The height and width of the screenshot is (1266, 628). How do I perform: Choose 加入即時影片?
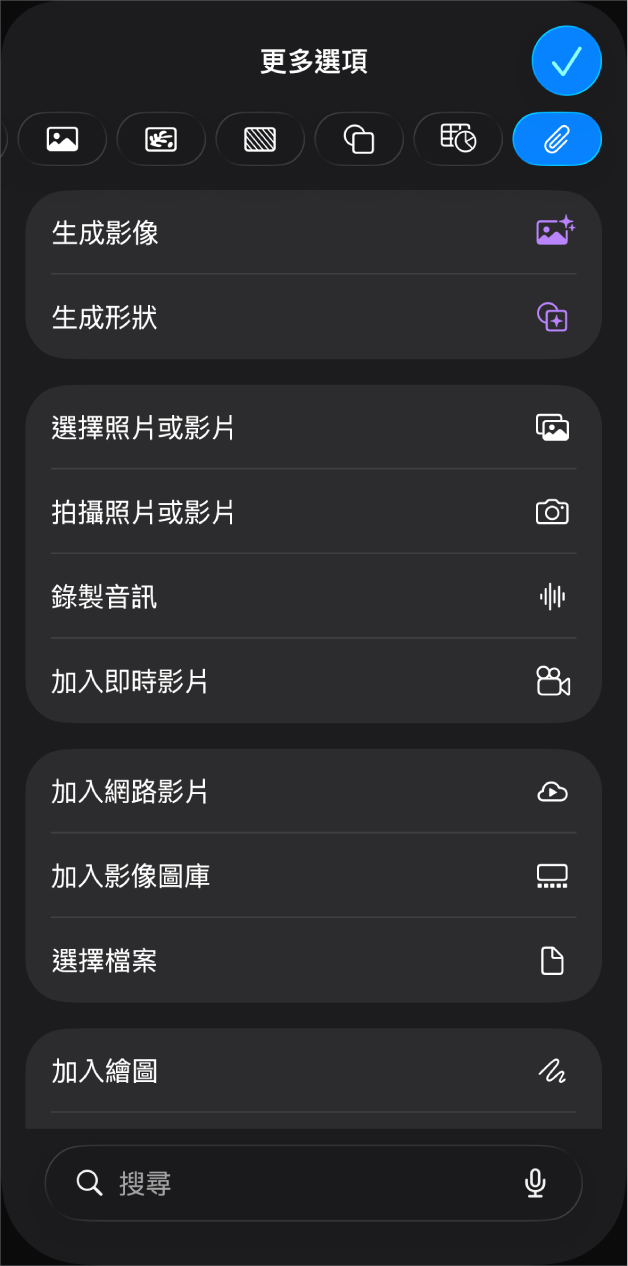314,682
